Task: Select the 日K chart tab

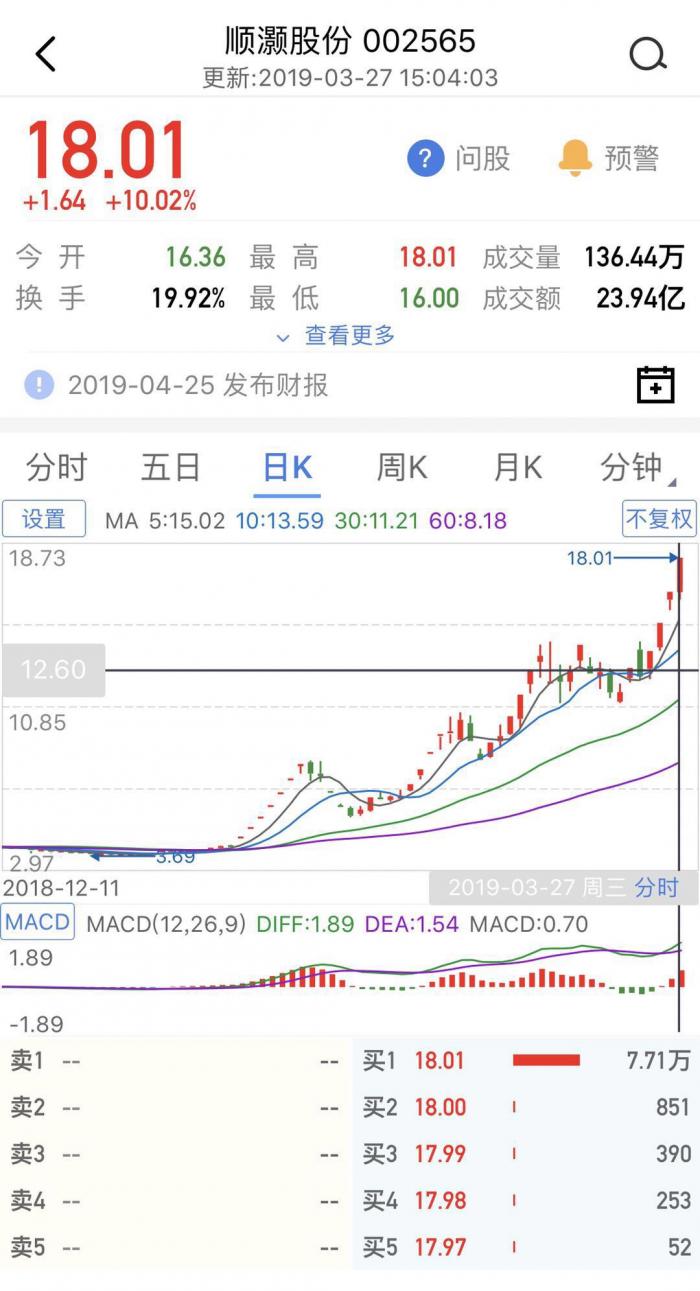Action: (287, 467)
